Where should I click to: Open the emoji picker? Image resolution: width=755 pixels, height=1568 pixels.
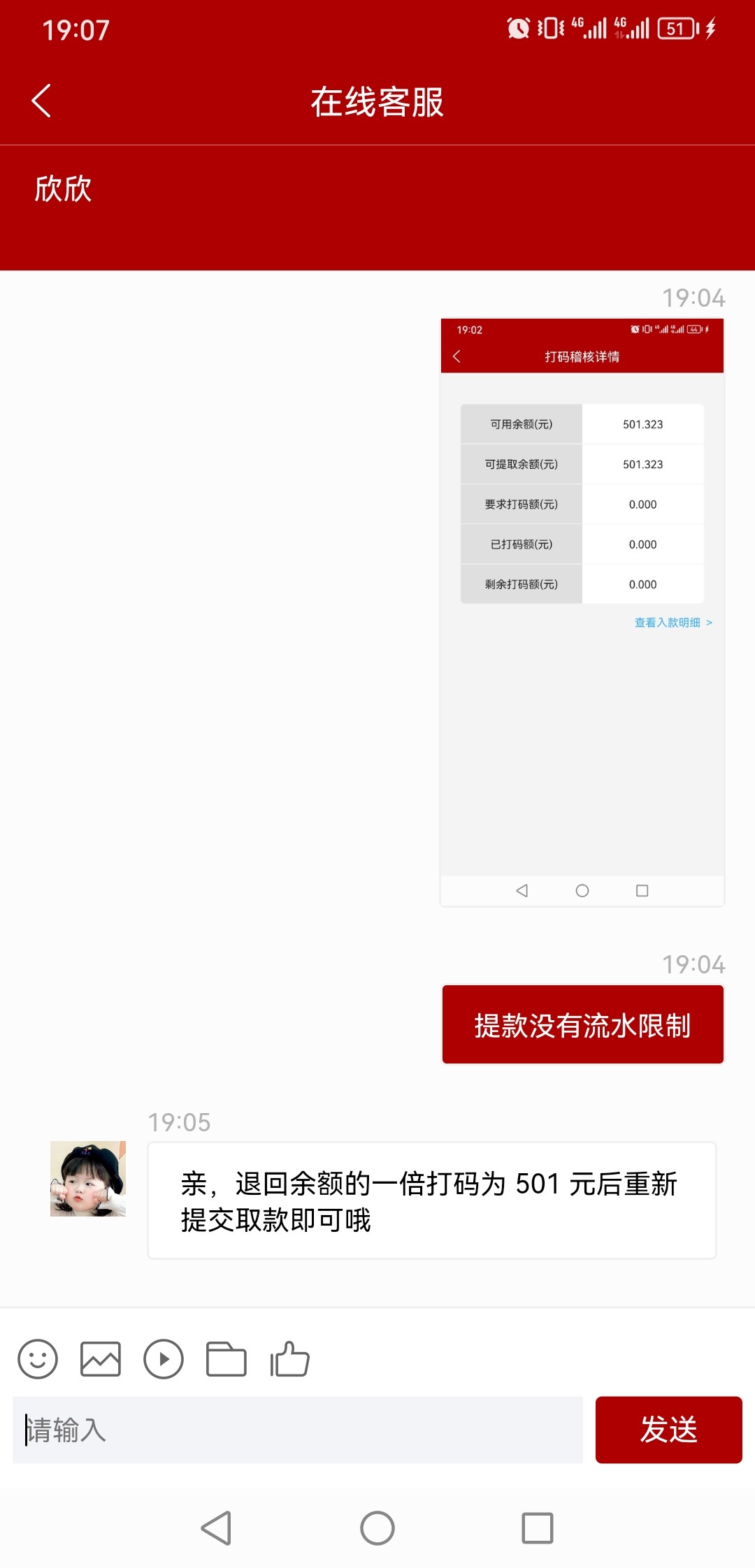point(38,1359)
